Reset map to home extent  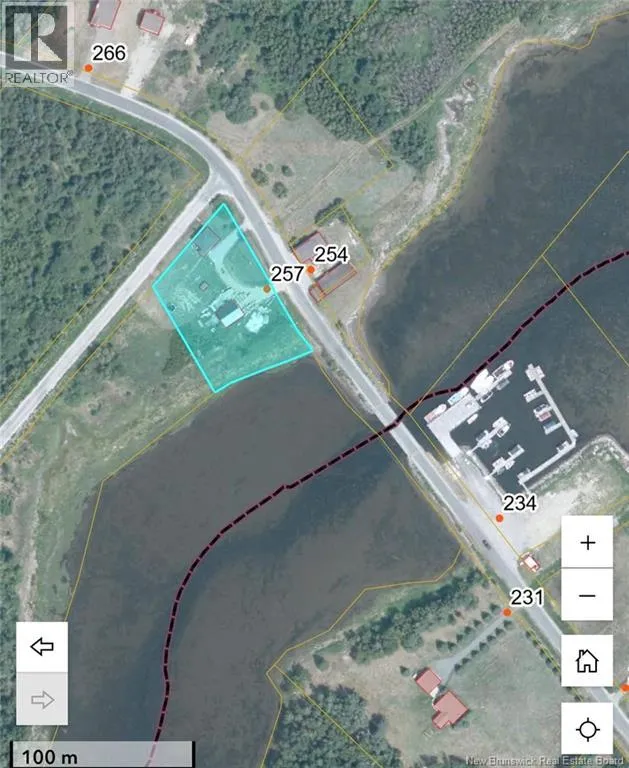pyautogui.click(x=587, y=660)
